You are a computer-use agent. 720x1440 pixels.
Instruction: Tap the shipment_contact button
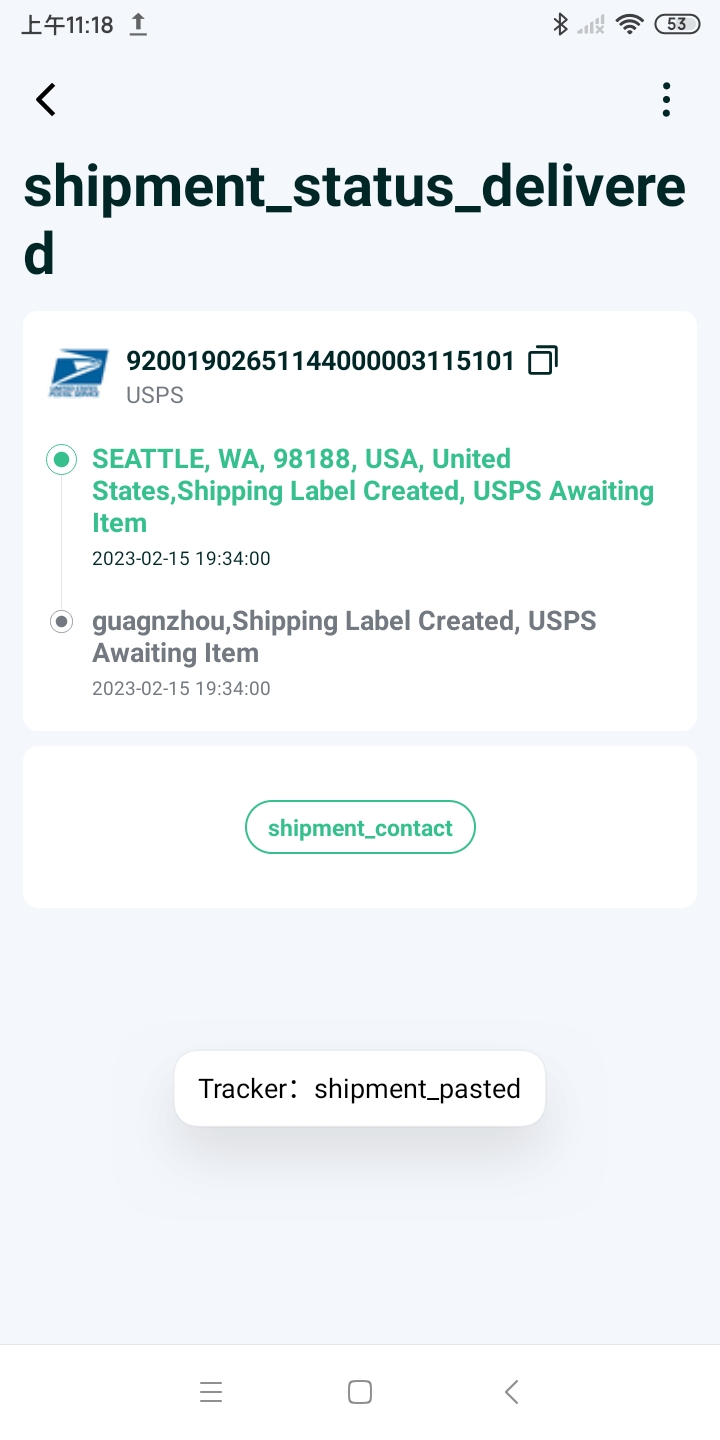click(x=360, y=827)
